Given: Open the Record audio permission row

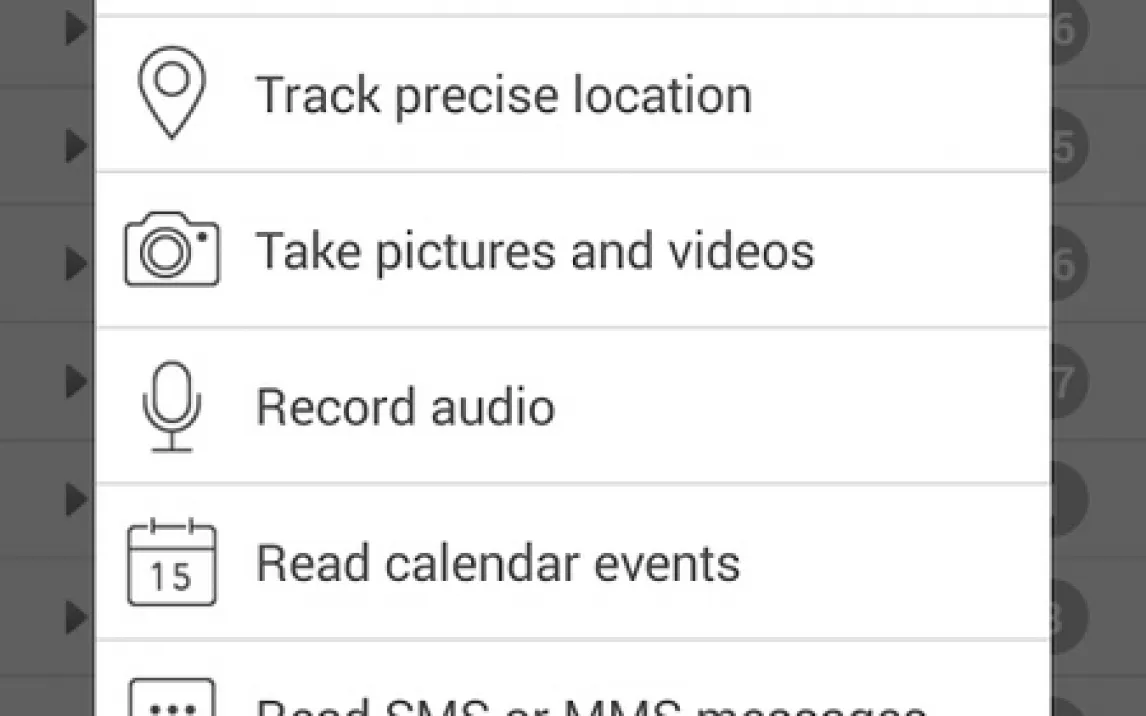Looking at the screenshot, I should [405, 407].
